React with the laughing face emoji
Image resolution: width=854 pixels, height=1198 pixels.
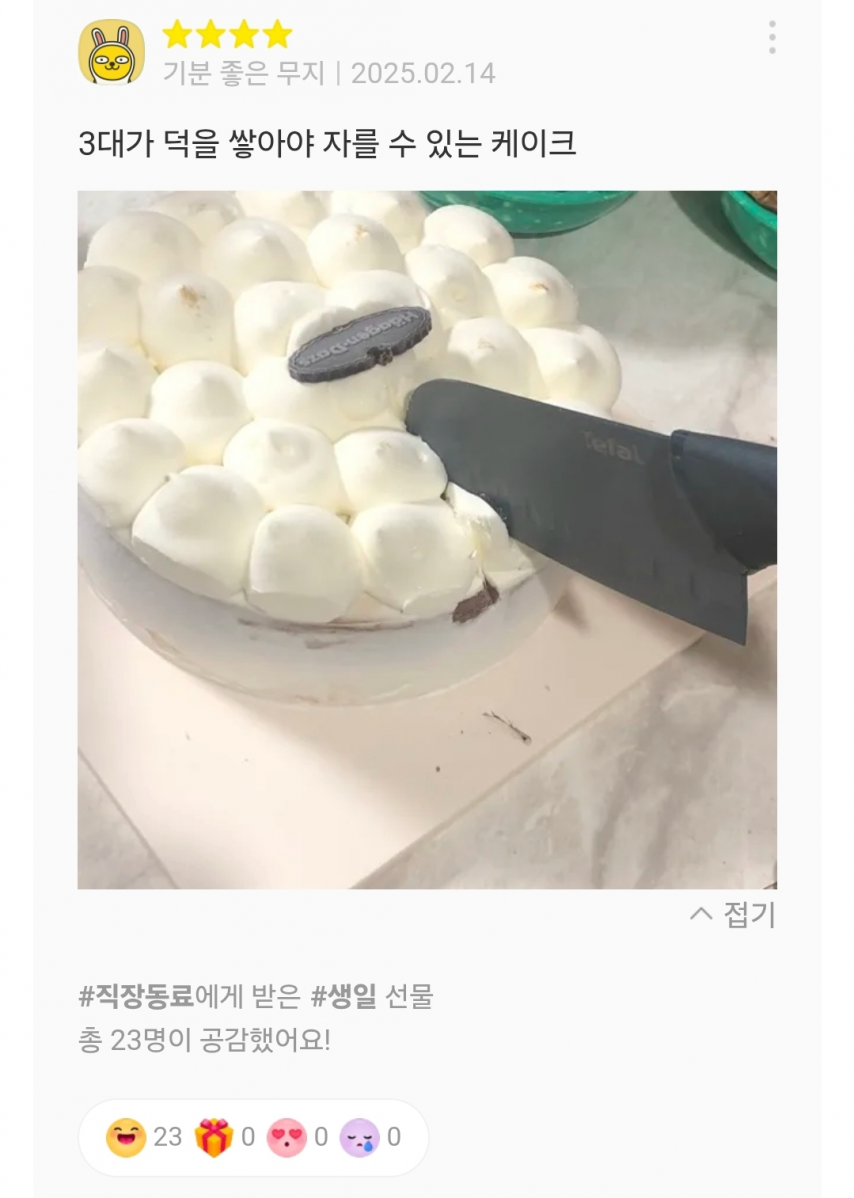coord(127,1137)
